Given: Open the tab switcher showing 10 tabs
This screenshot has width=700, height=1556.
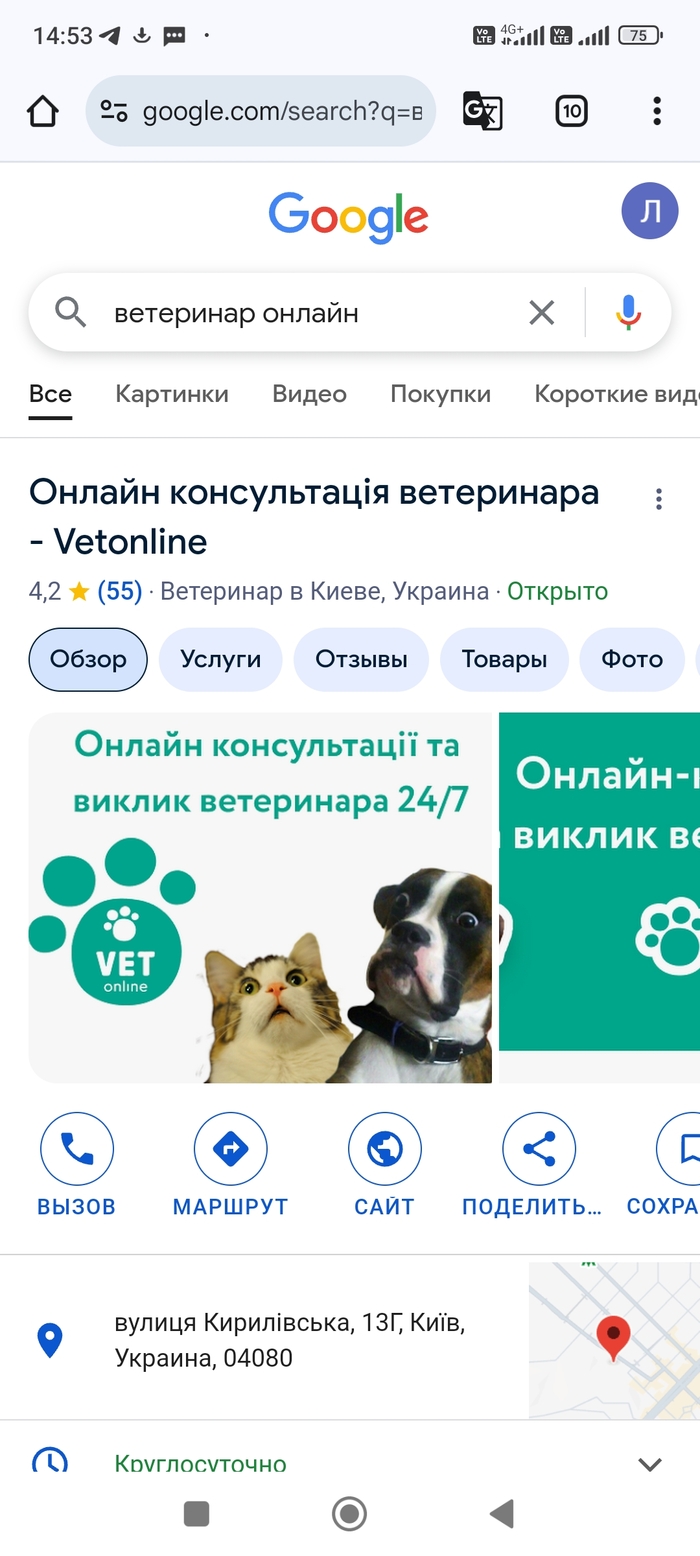Looking at the screenshot, I should pos(571,111).
